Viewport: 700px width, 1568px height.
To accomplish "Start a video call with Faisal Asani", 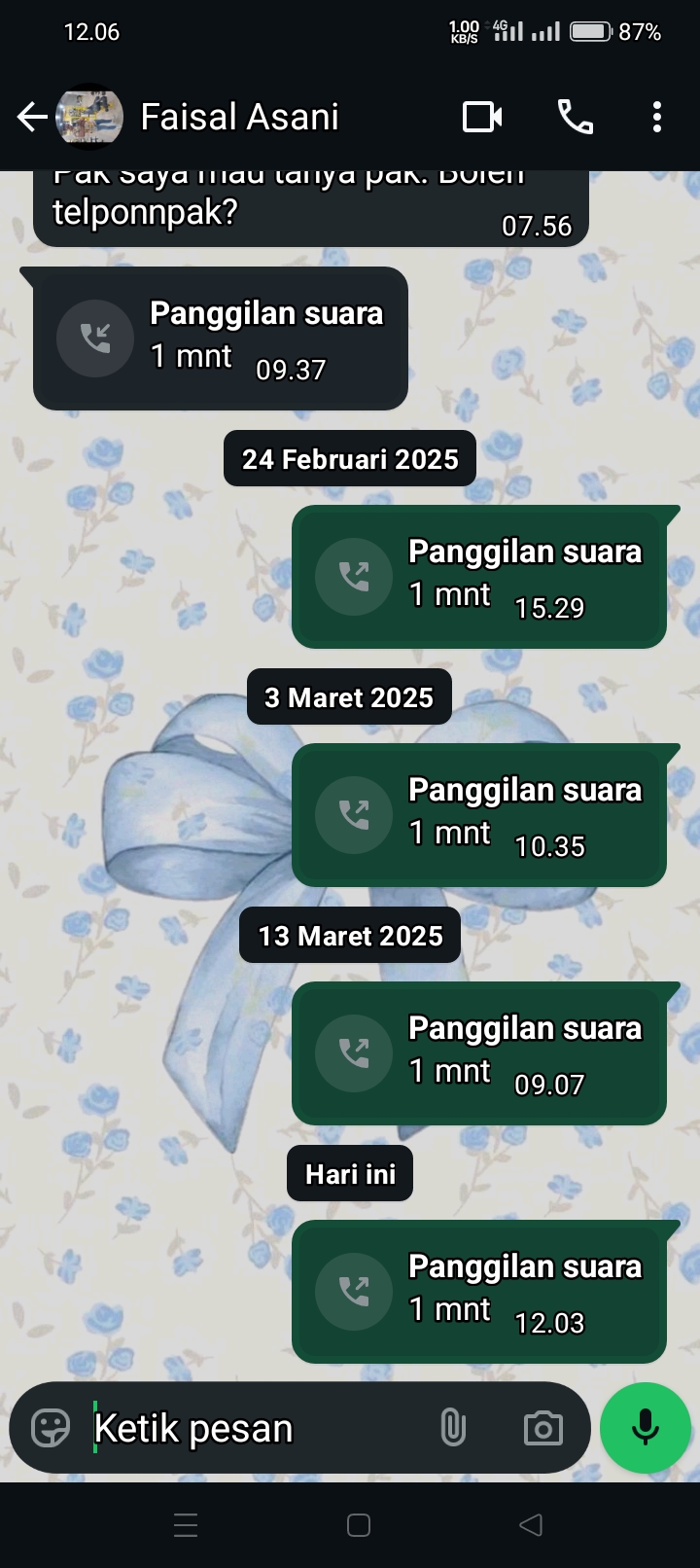I will [x=482, y=118].
